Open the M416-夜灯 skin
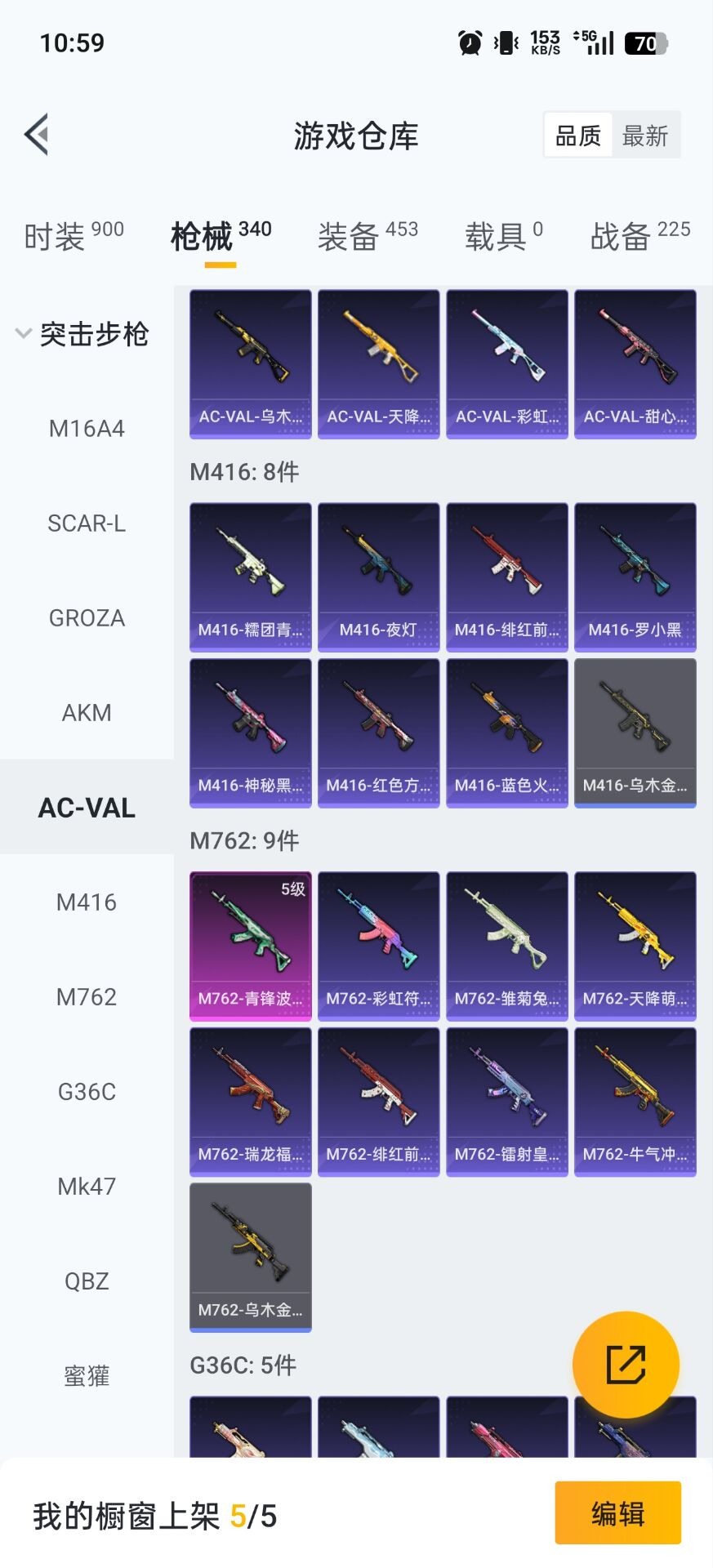Image resolution: width=713 pixels, height=1568 pixels. click(378, 576)
